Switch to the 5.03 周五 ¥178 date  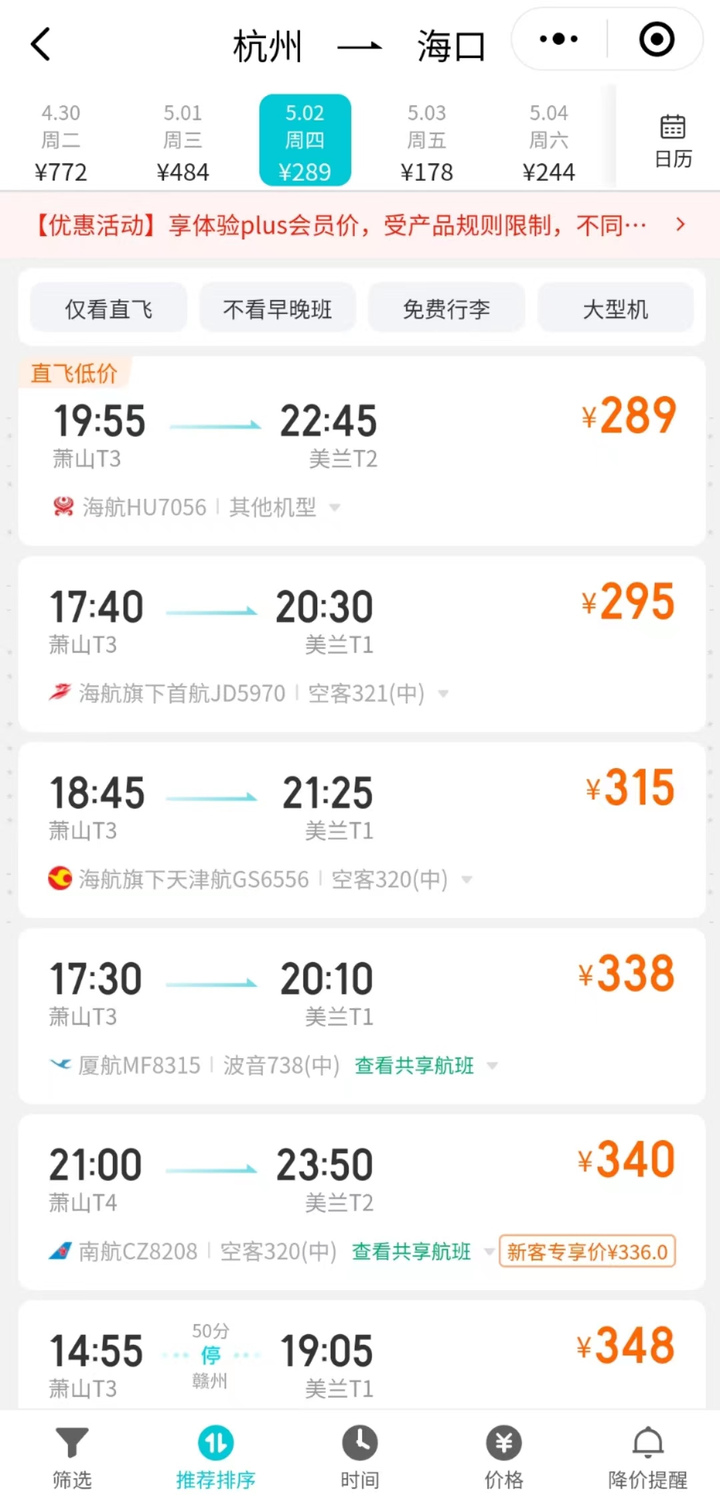(427, 142)
